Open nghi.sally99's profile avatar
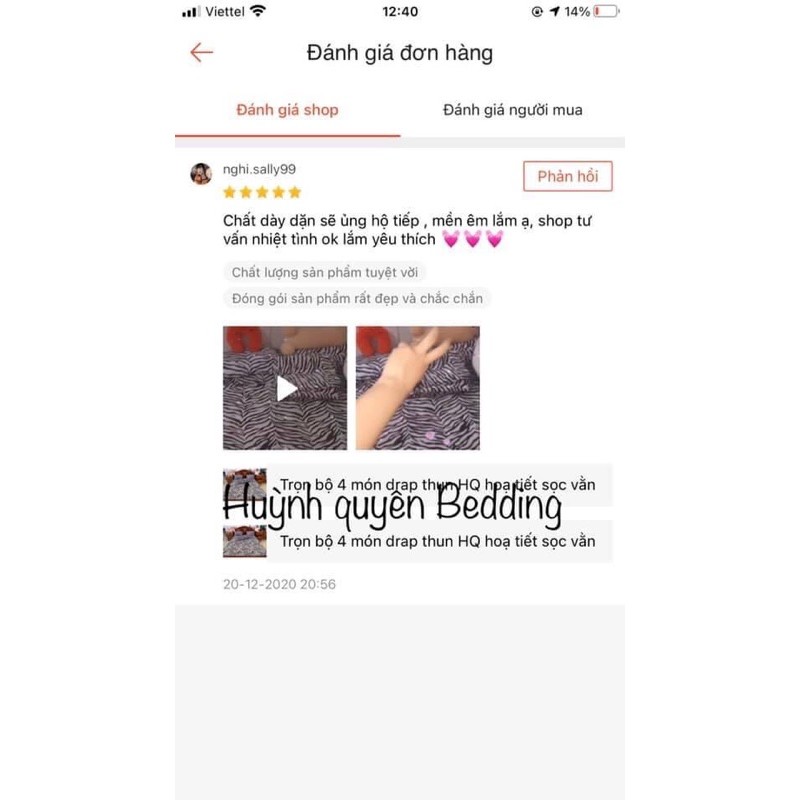 [201, 173]
